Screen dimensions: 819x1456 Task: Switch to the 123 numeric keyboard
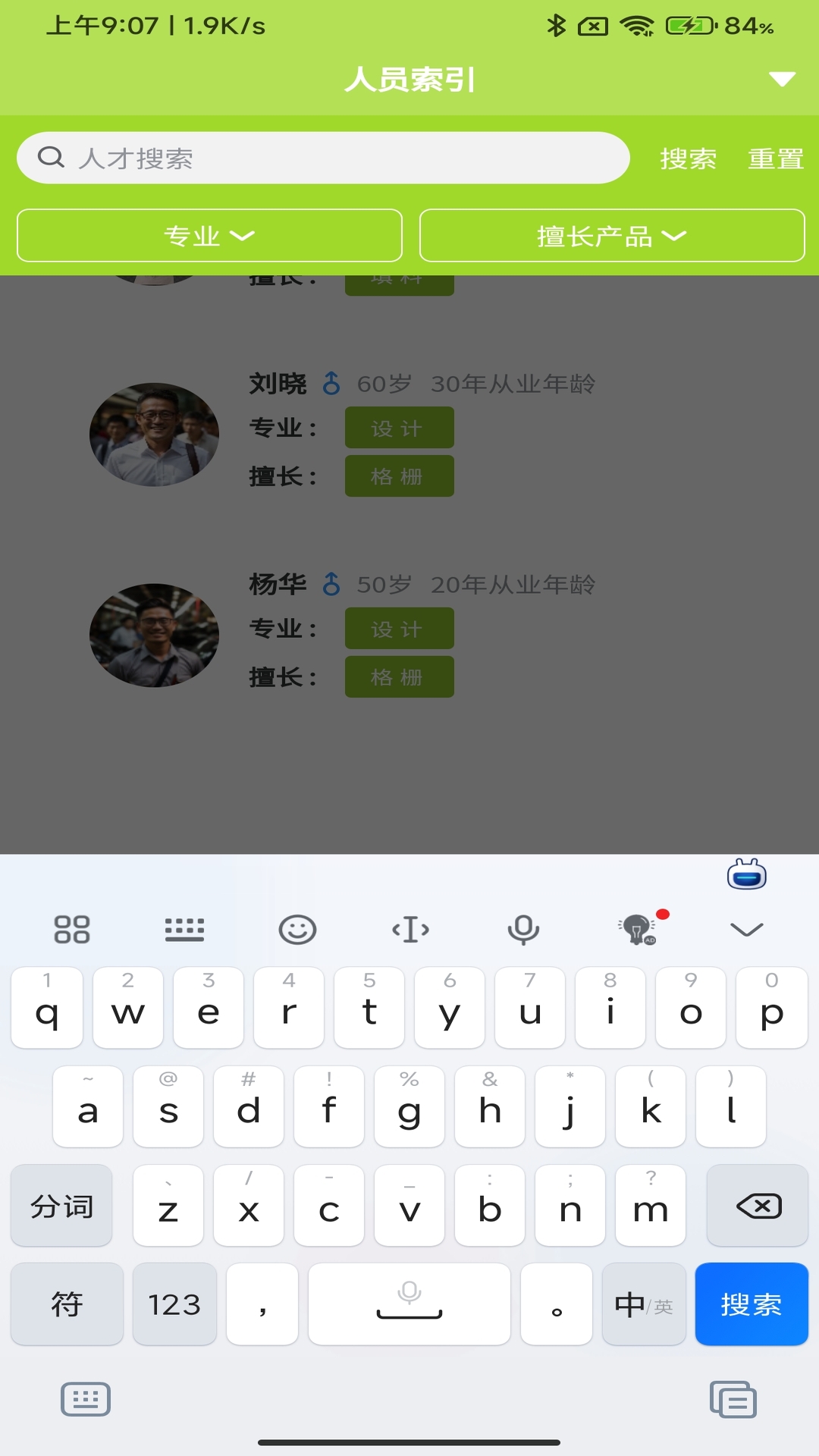click(x=174, y=1304)
